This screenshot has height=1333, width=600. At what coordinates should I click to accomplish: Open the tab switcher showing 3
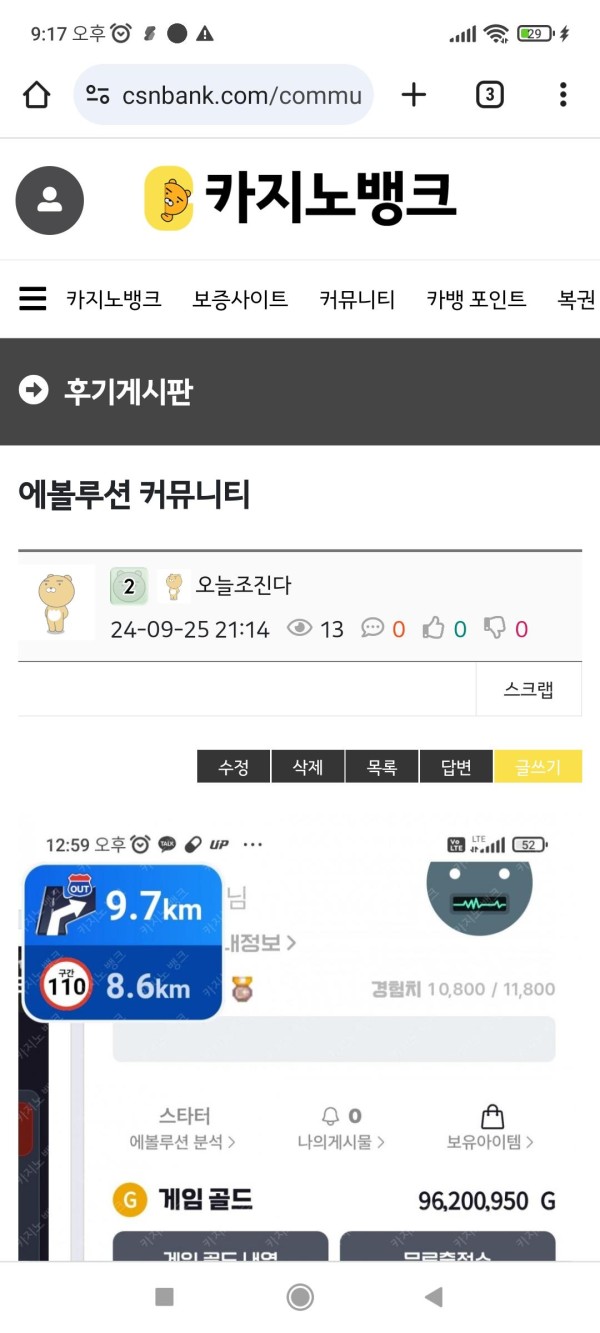[489, 95]
